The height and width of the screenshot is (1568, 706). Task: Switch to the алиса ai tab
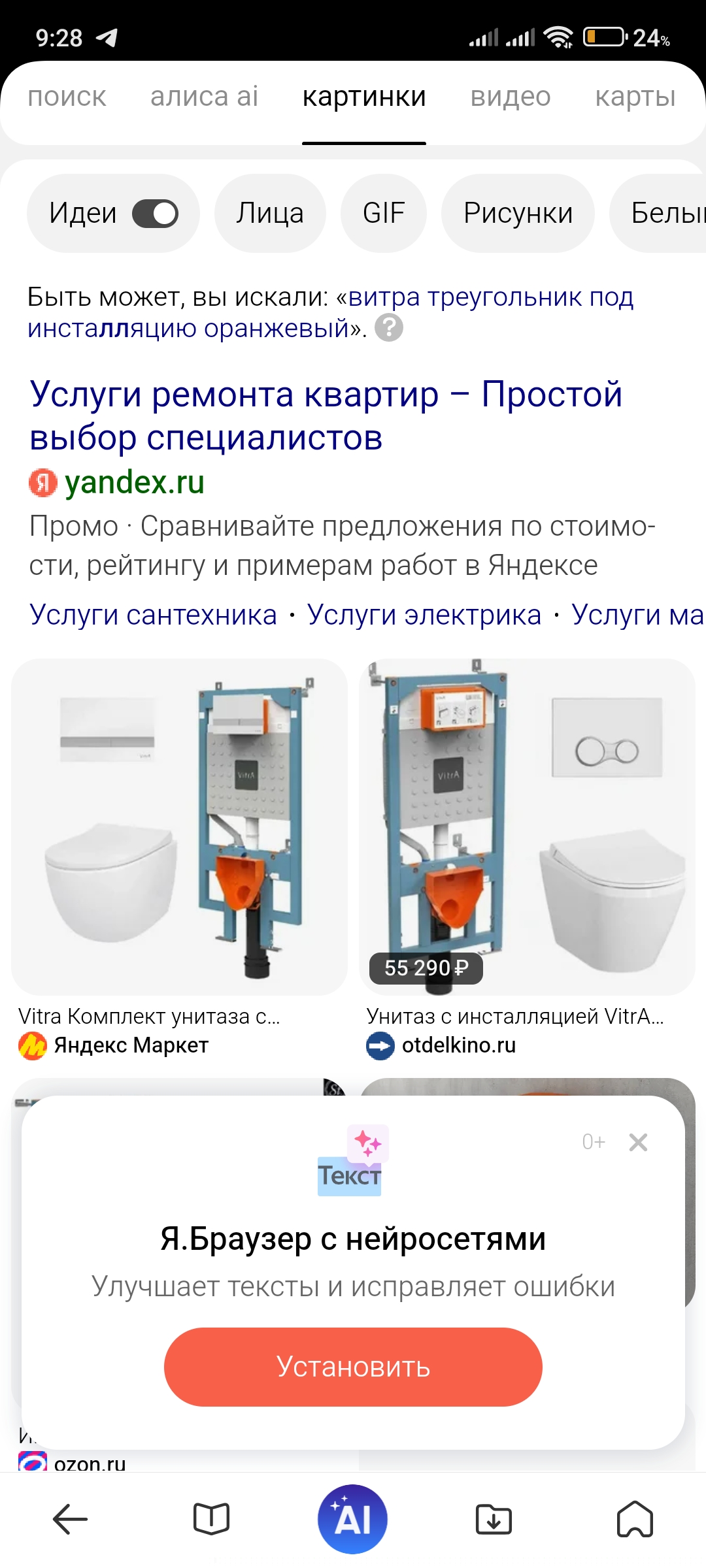[204, 97]
